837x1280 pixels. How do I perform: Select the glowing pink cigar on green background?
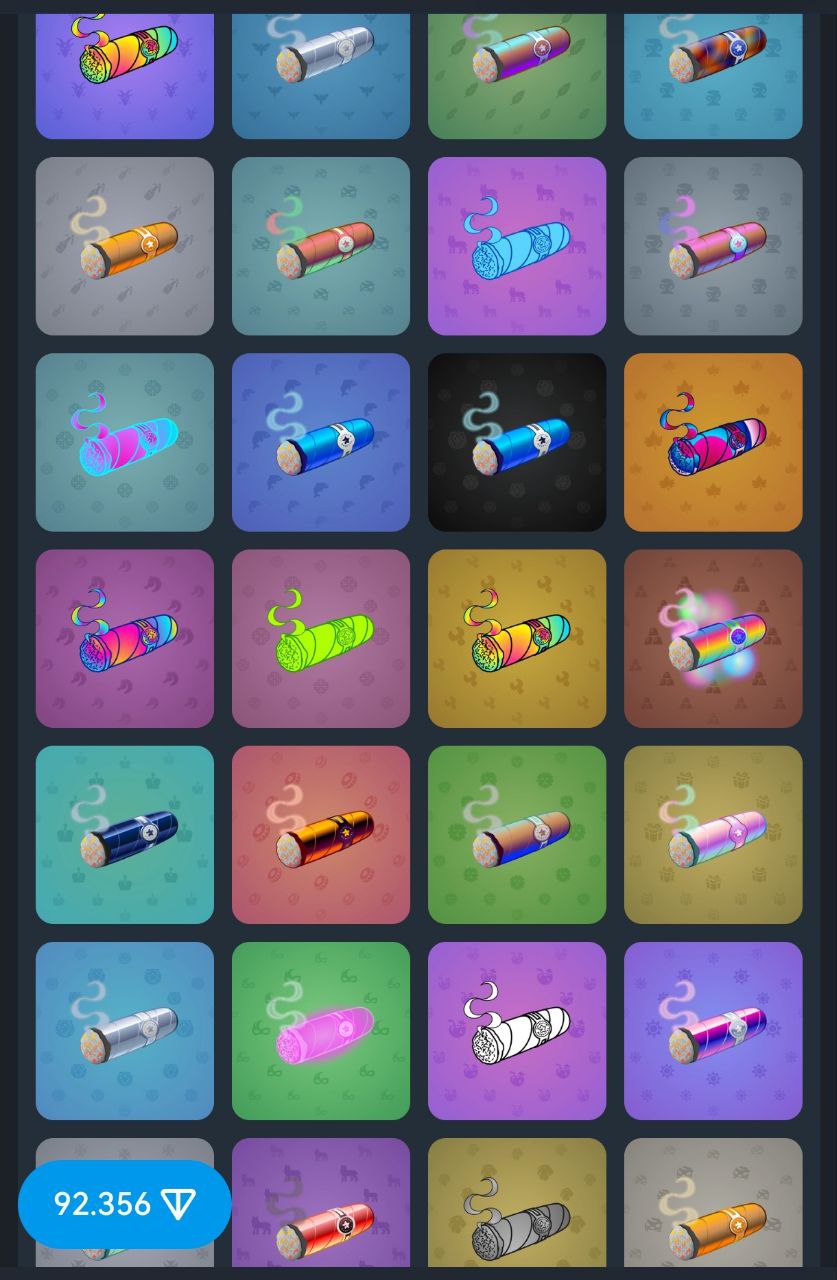click(x=321, y=1030)
